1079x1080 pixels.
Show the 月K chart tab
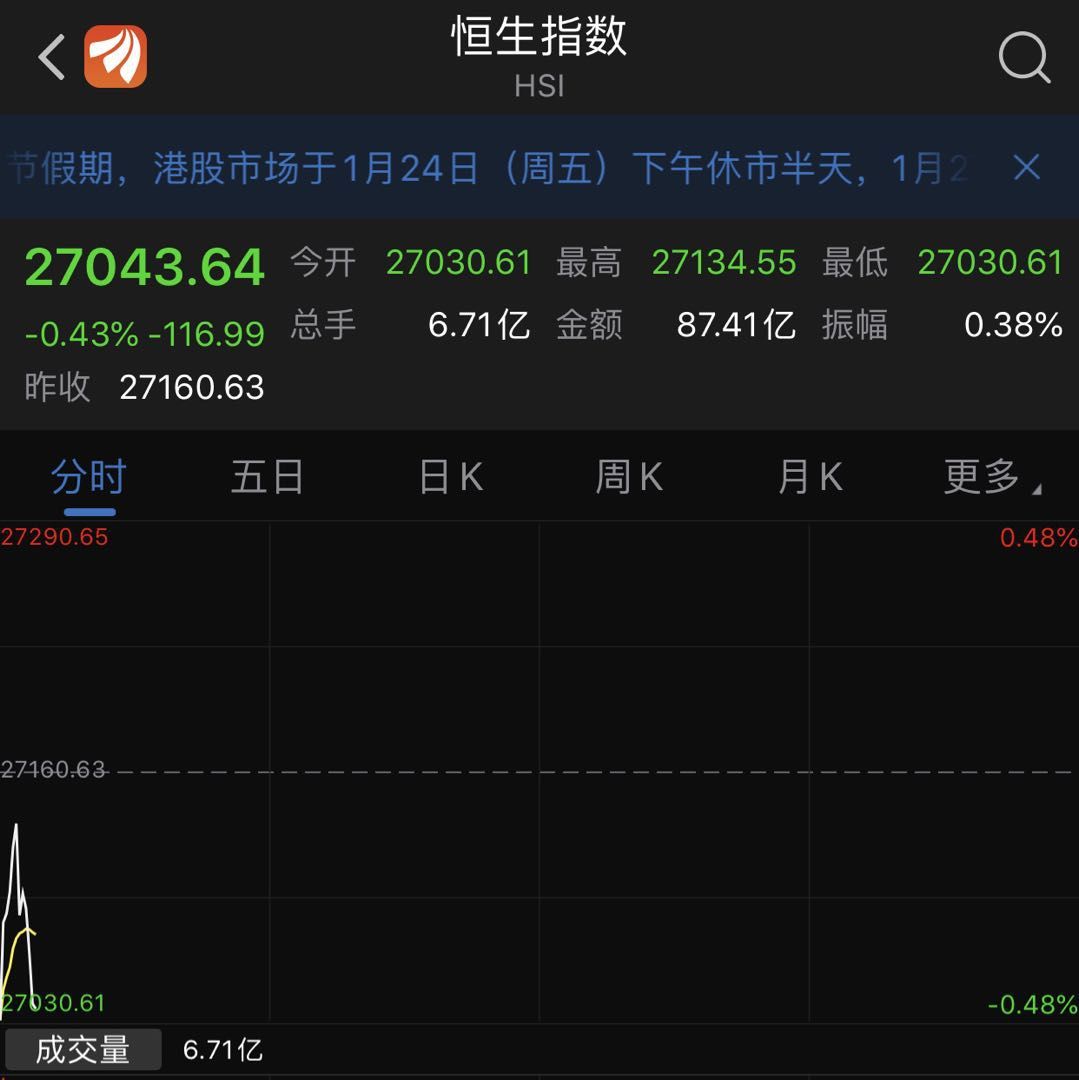[810, 477]
